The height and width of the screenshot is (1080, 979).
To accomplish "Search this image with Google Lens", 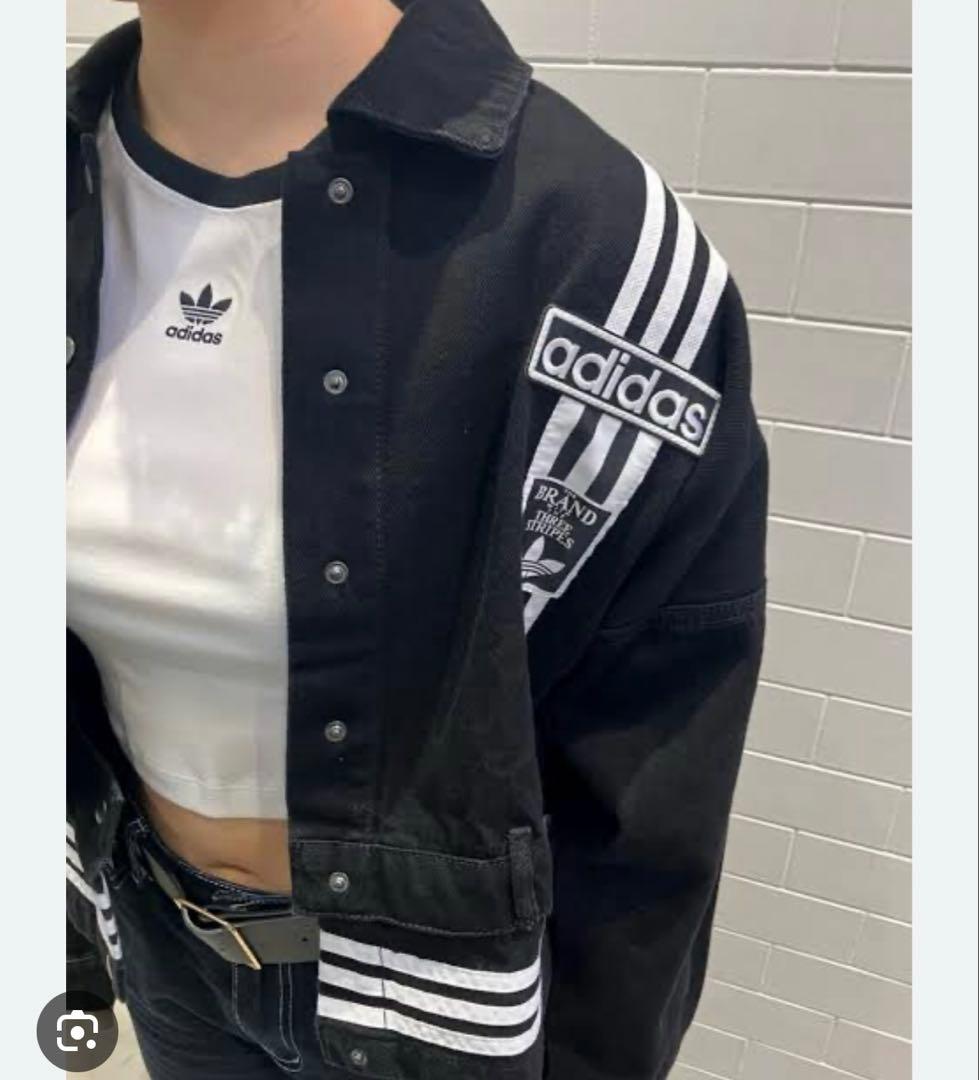I will [x=77, y=1031].
